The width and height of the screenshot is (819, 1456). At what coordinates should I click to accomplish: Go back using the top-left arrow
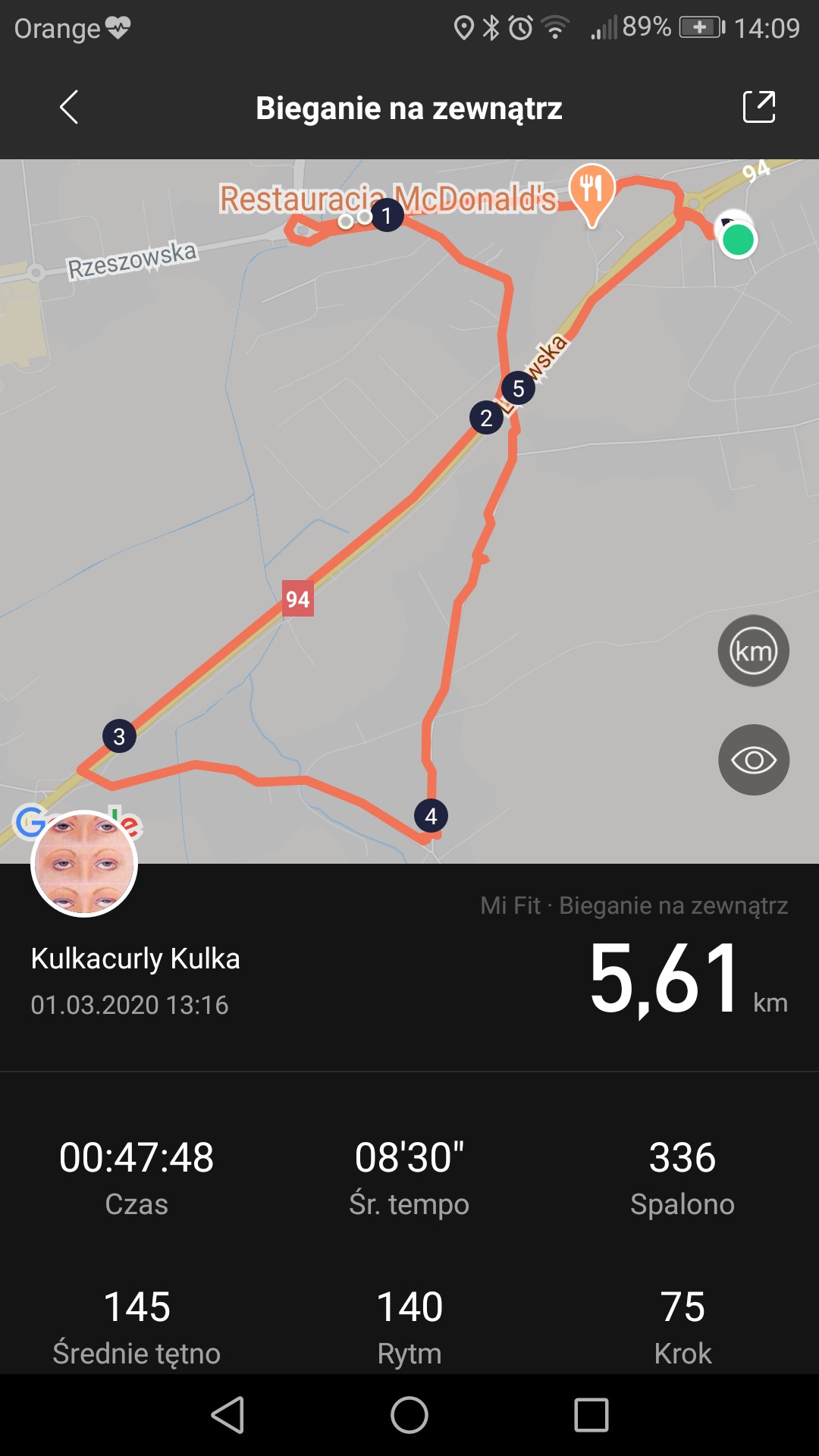coord(69,107)
